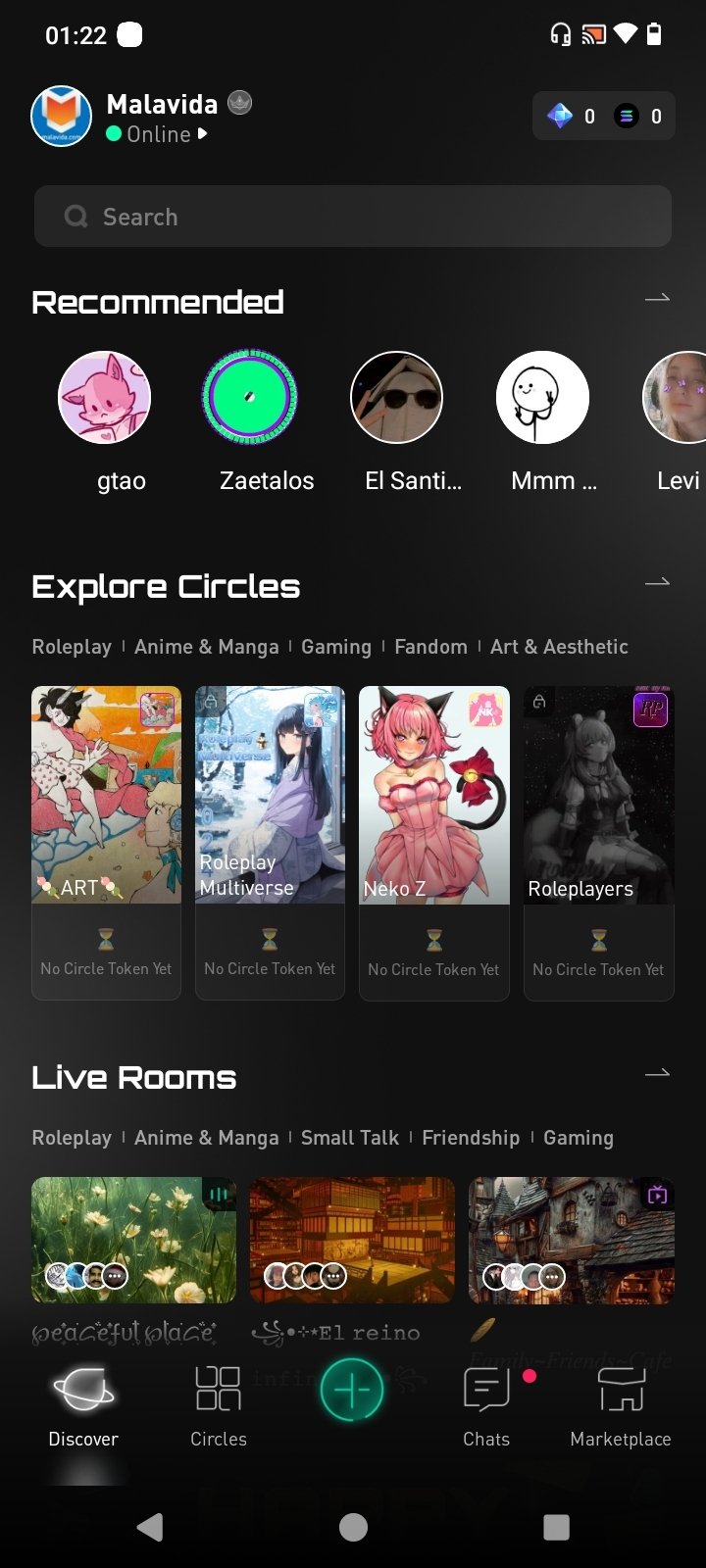Viewport: 706px width, 1568px height.
Task: Open the Roleplayers circle card
Action: [598, 796]
